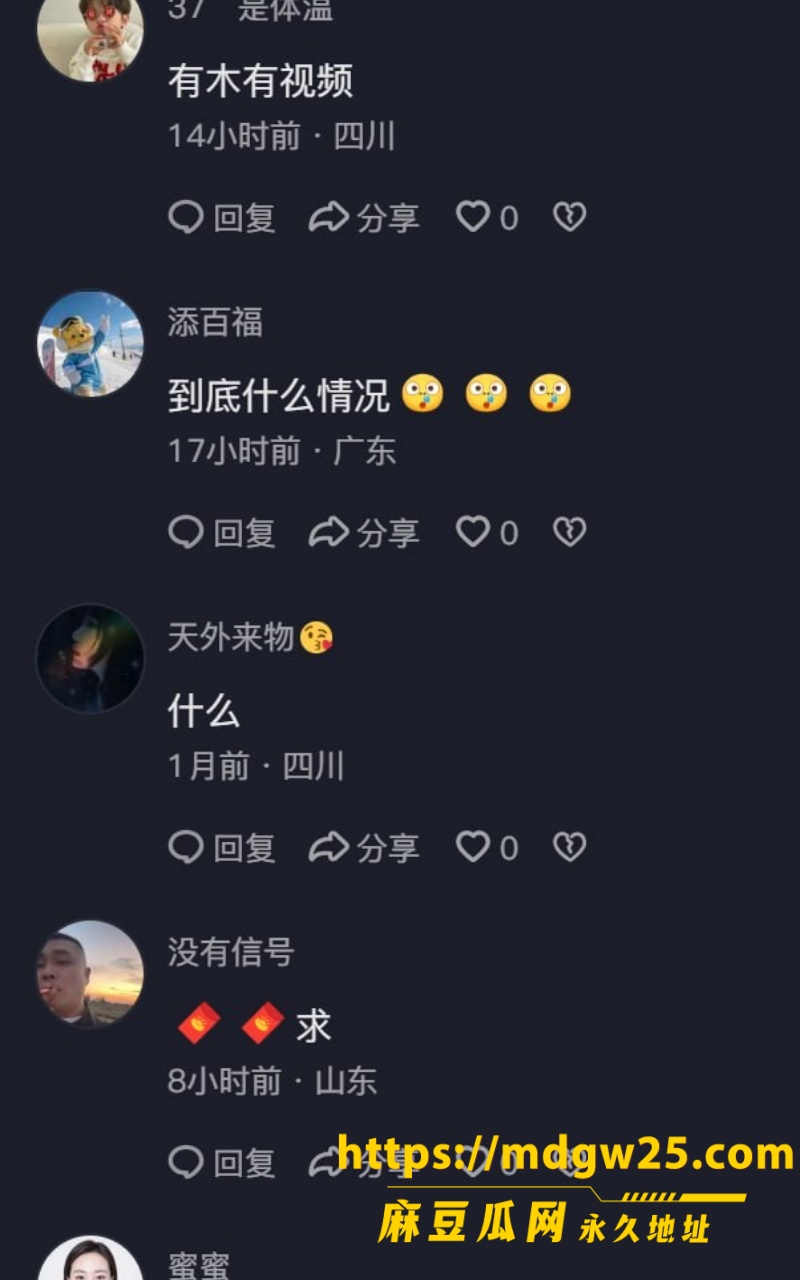Reply to the "有木有视频" comment

[x=222, y=217]
